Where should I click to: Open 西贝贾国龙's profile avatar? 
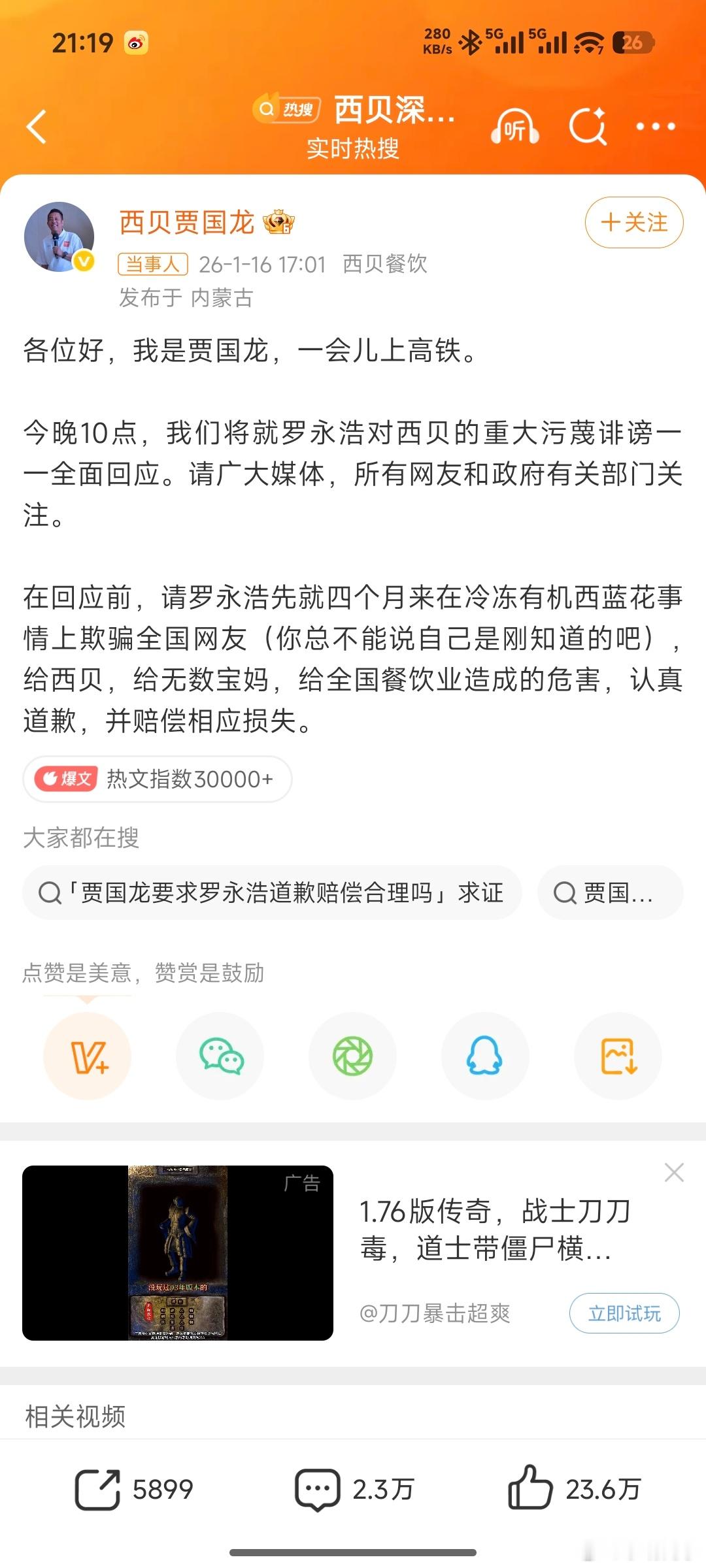58,232
